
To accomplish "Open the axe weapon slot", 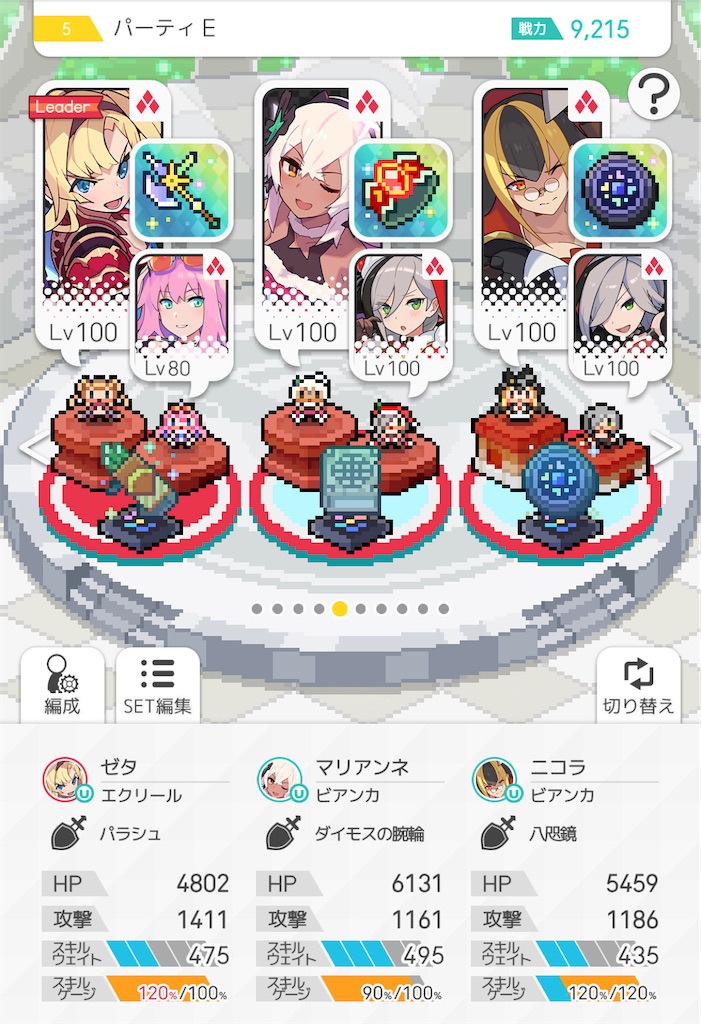I will click(x=181, y=190).
